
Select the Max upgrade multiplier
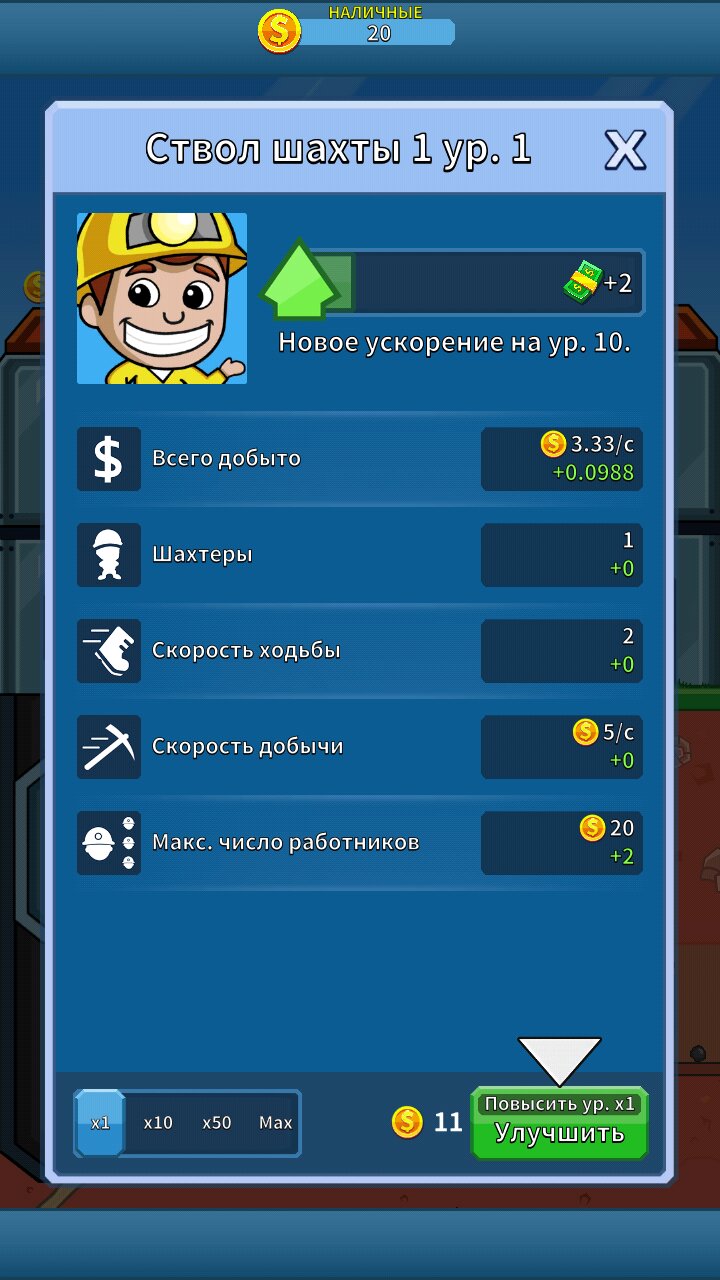(275, 1123)
